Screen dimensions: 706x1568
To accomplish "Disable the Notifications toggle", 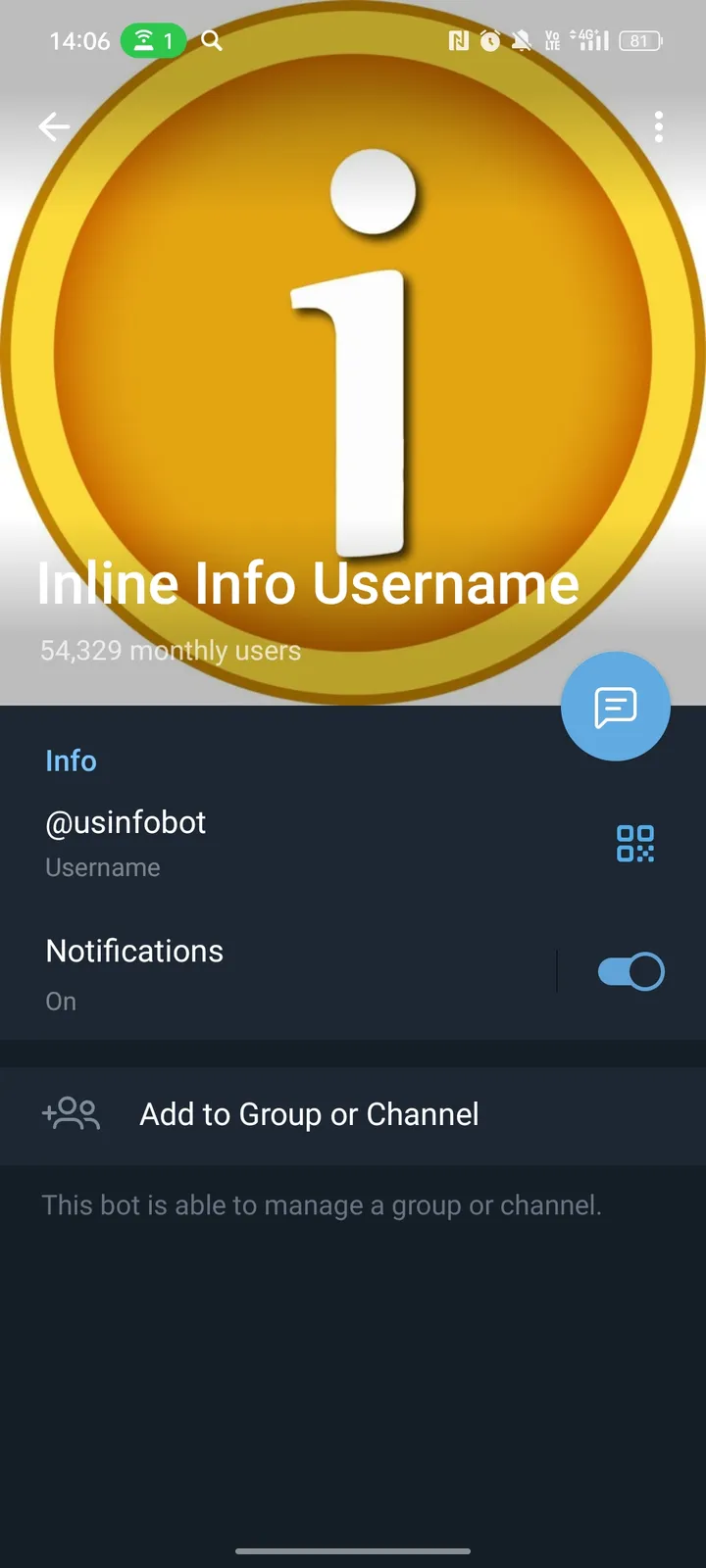I will coord(629,970).
